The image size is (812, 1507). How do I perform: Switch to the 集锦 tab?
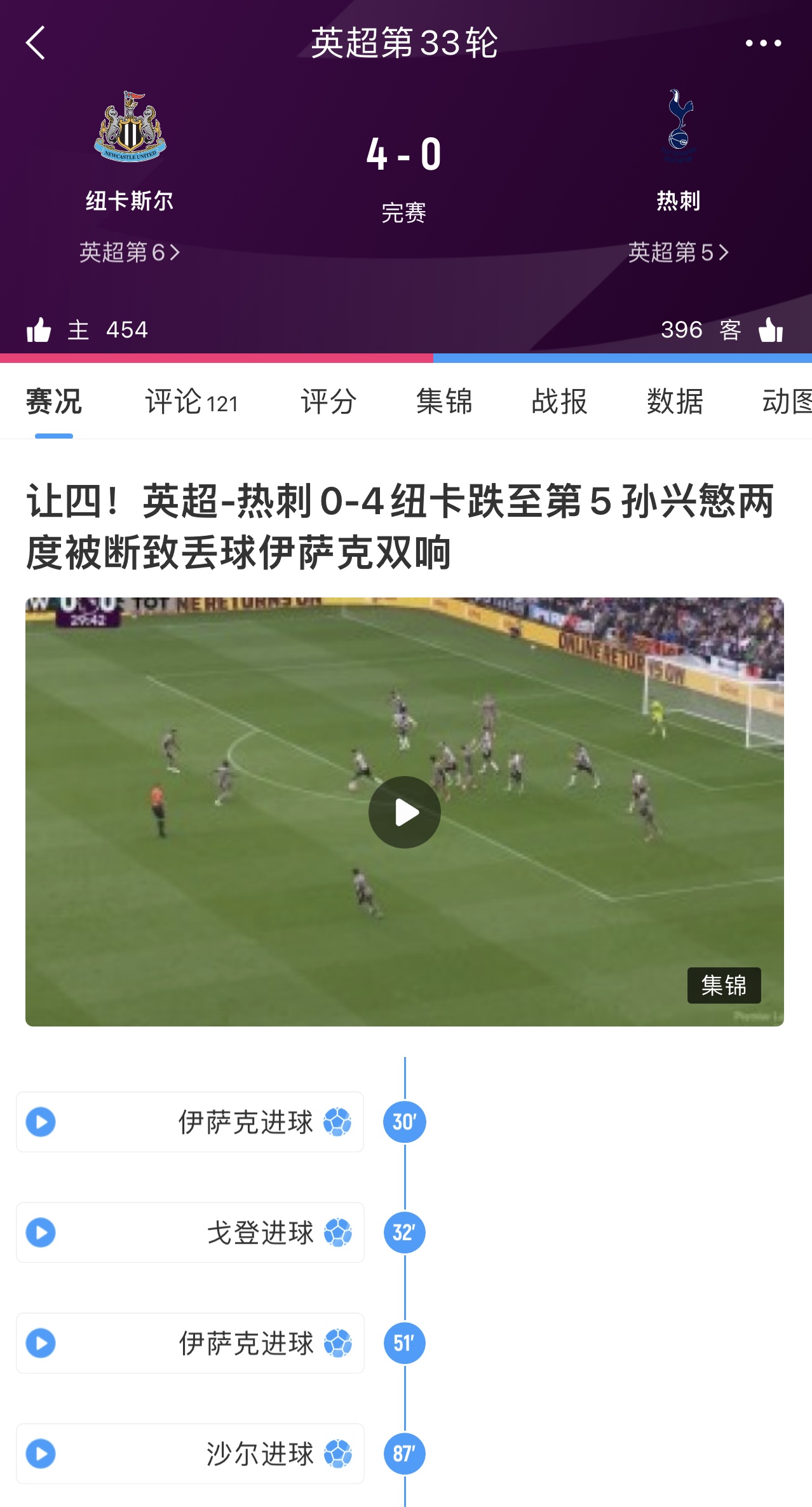[444, 402]
